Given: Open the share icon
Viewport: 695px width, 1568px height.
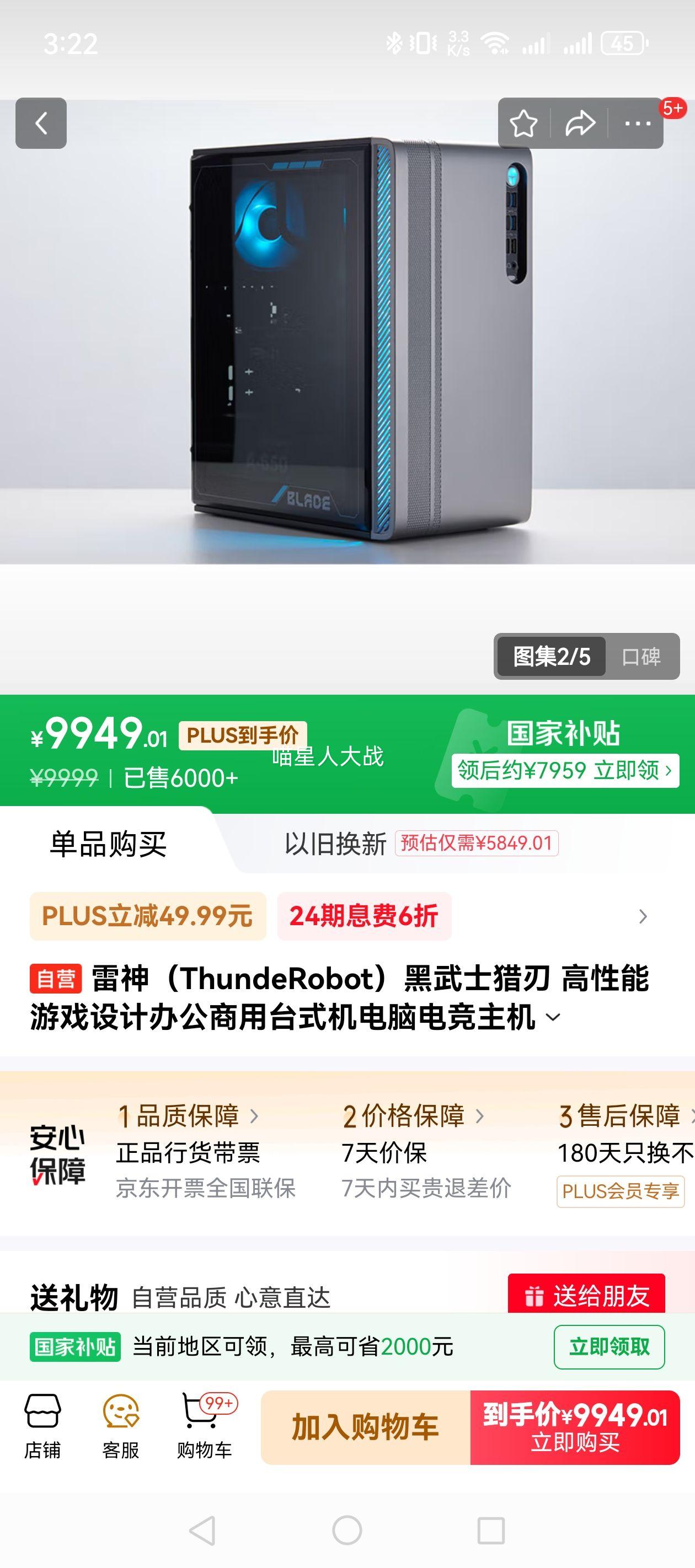Looking at the screenshot, I should coord(580,122).
